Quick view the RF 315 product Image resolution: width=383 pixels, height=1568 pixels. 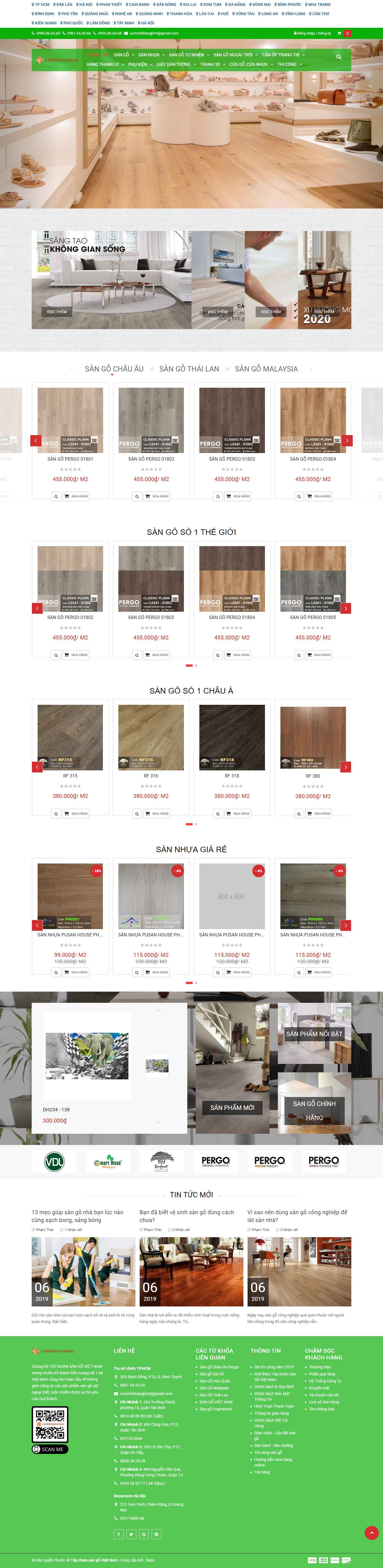[x=56, y=813]
